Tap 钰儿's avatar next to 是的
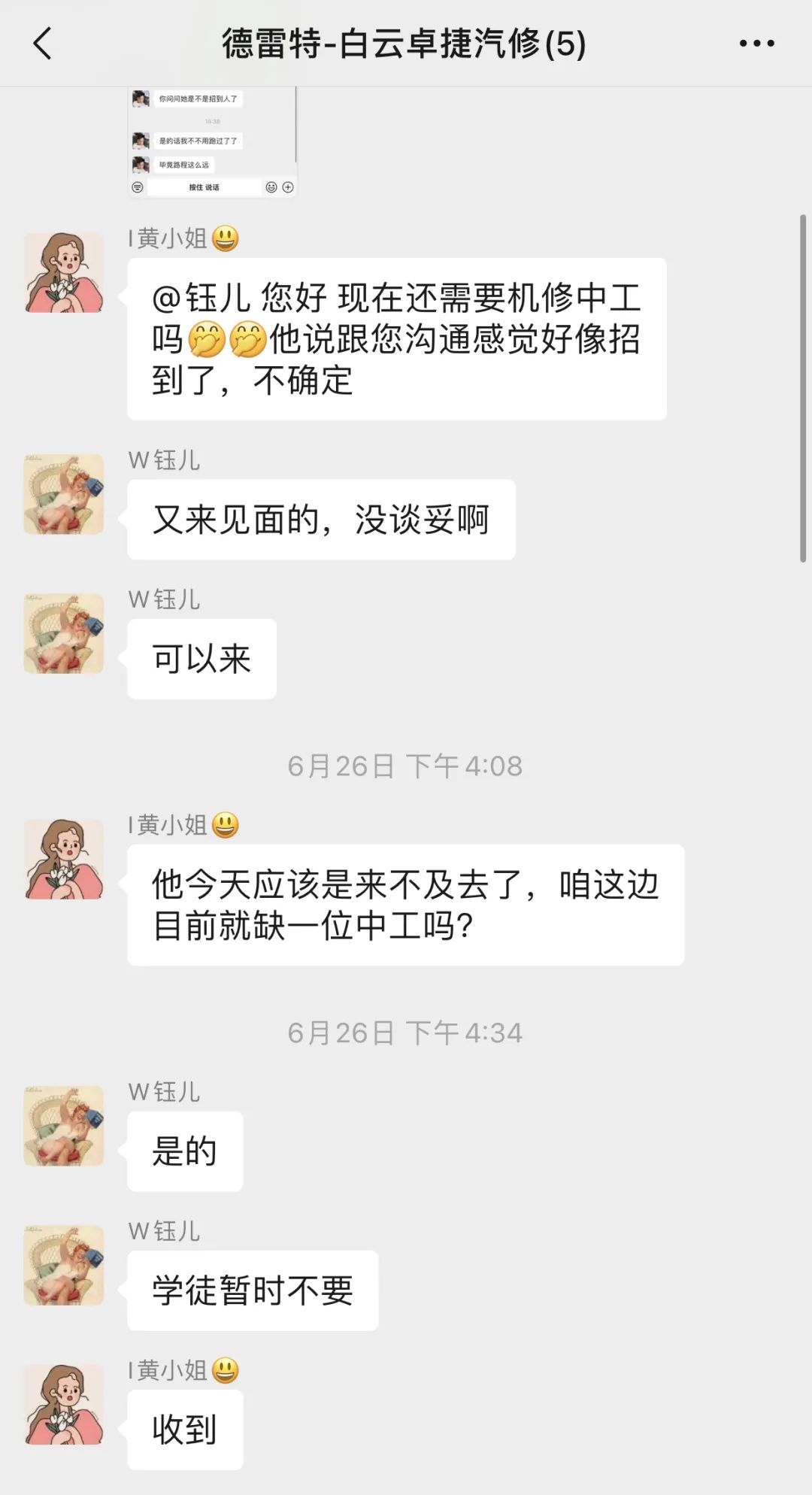 [64, 1126]
